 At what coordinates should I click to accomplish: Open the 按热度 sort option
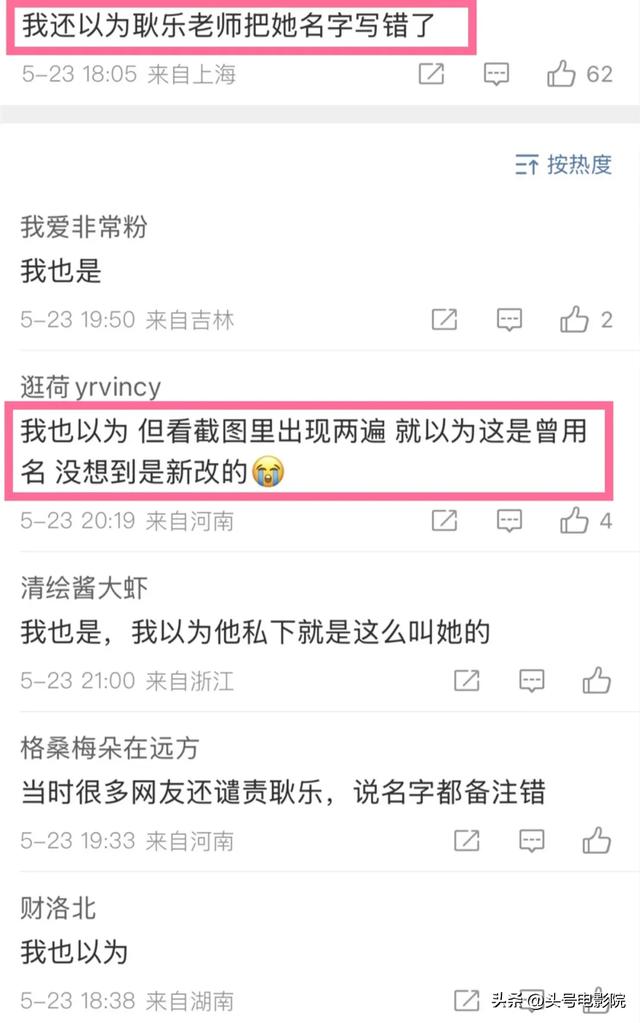click(563, 165)
